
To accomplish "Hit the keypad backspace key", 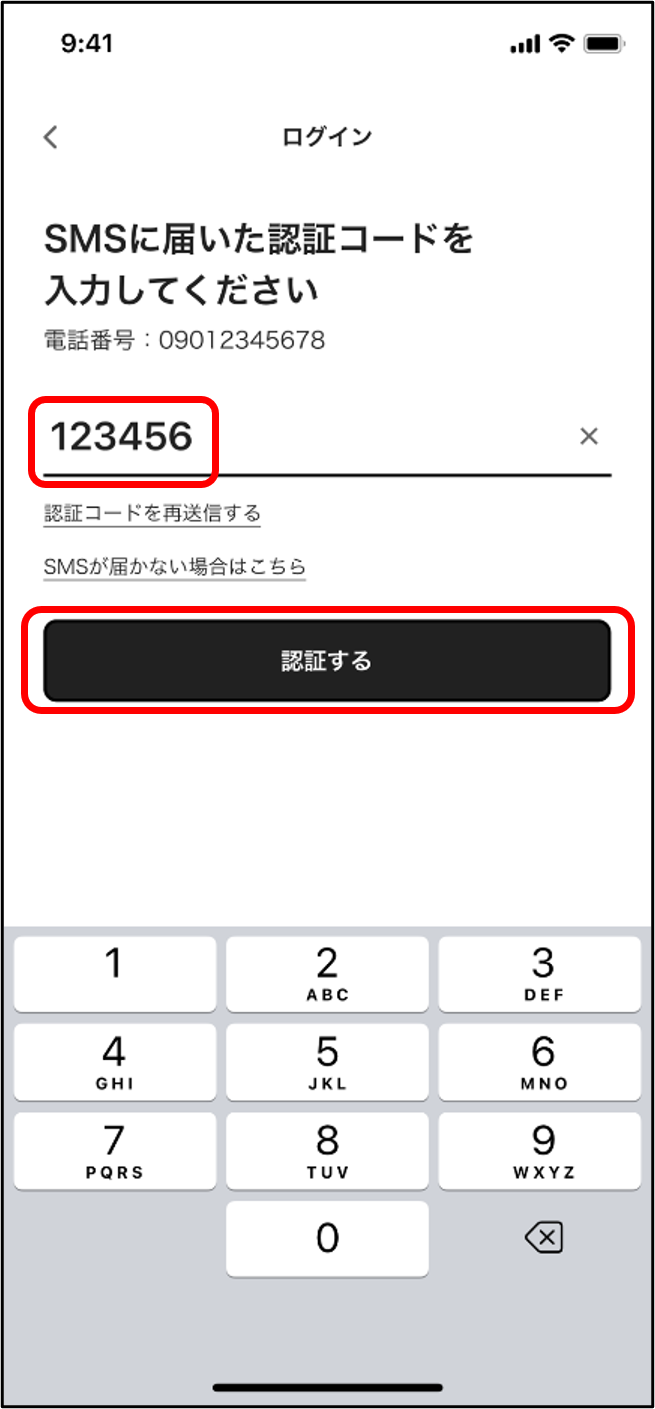I will [x=543, y=1239].
